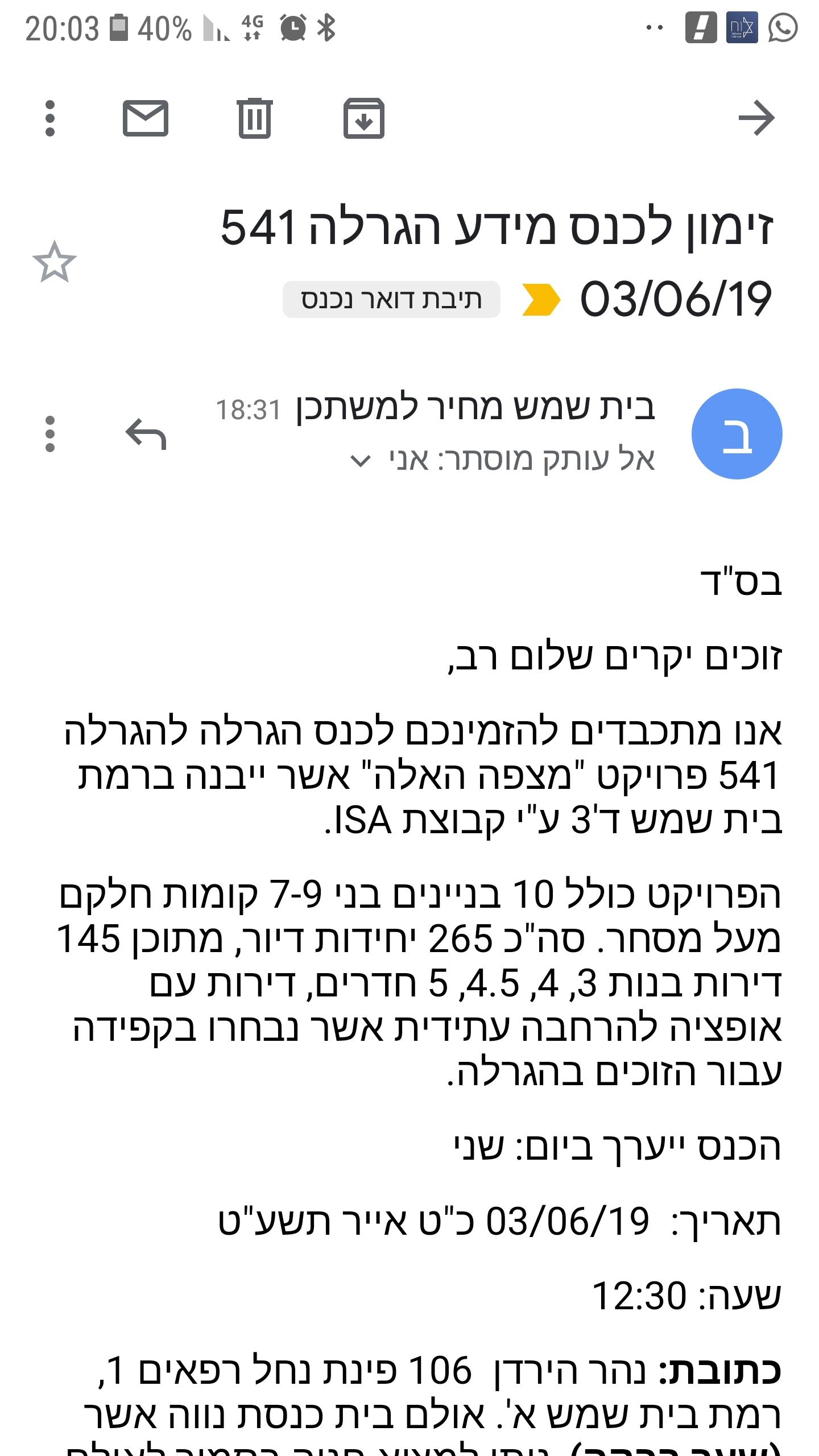
Task: Open the message's three-dot options menu
Action: pyautogui.click(x=50, y=435)
